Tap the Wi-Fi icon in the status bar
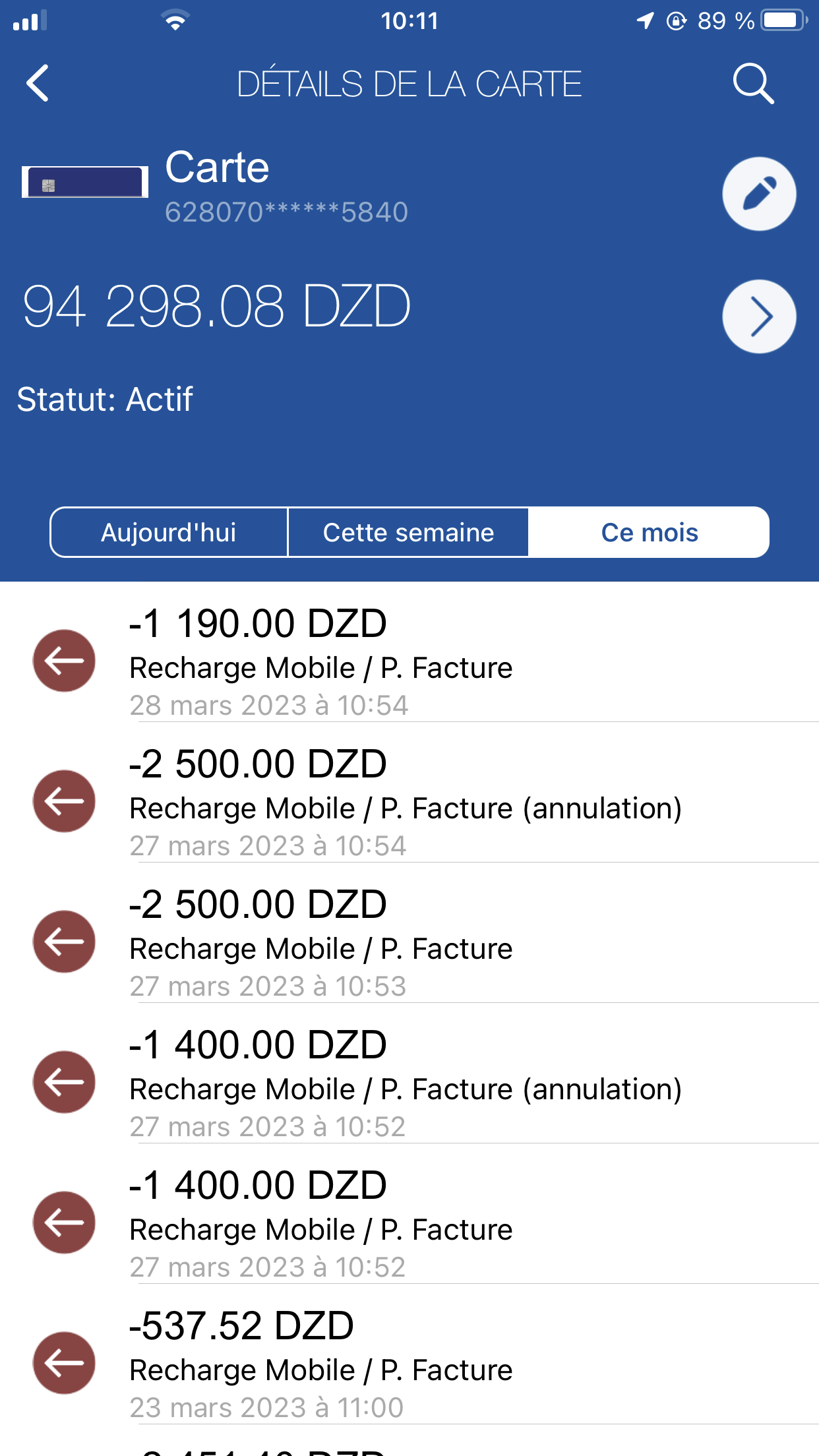This screenshot has width=819, height=1456. click(x=175, y=20)
